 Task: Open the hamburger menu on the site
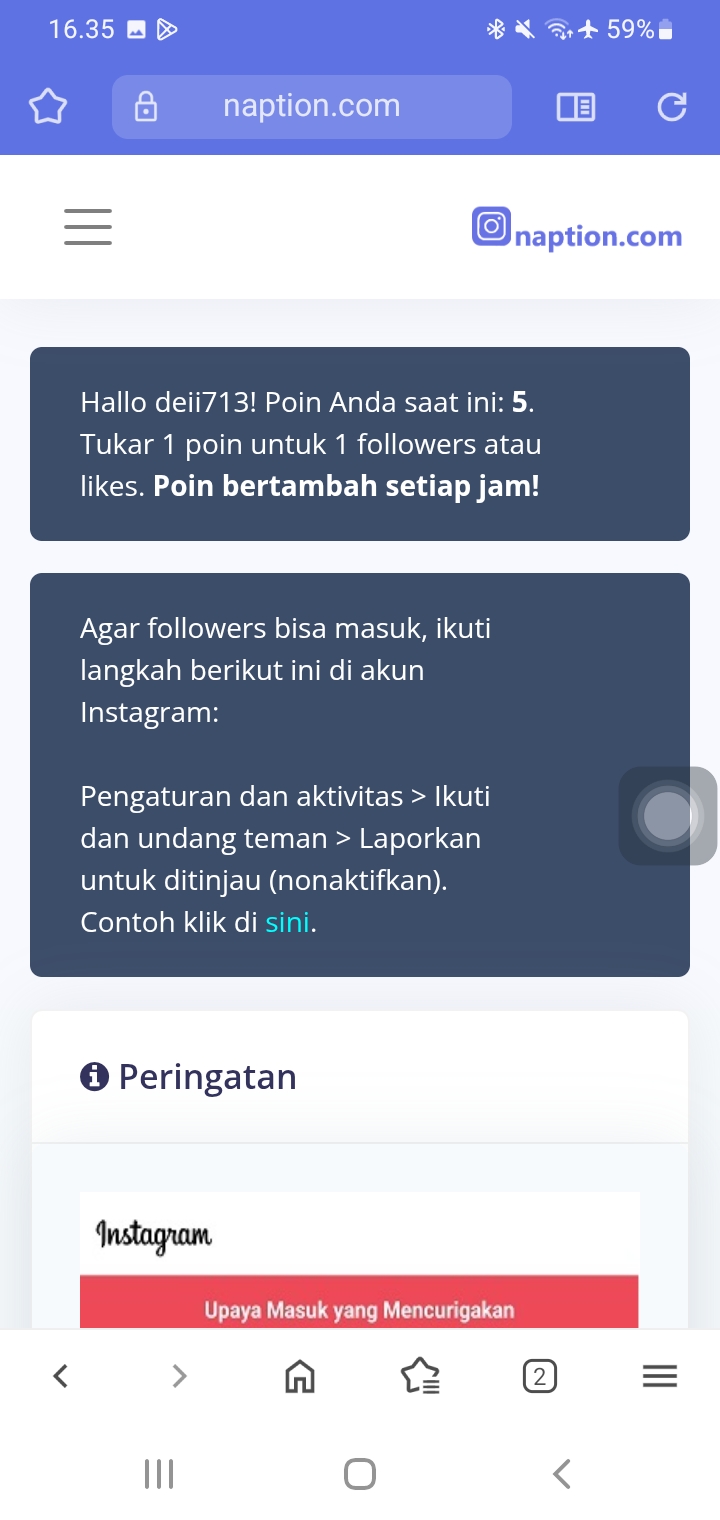[88, 227]
